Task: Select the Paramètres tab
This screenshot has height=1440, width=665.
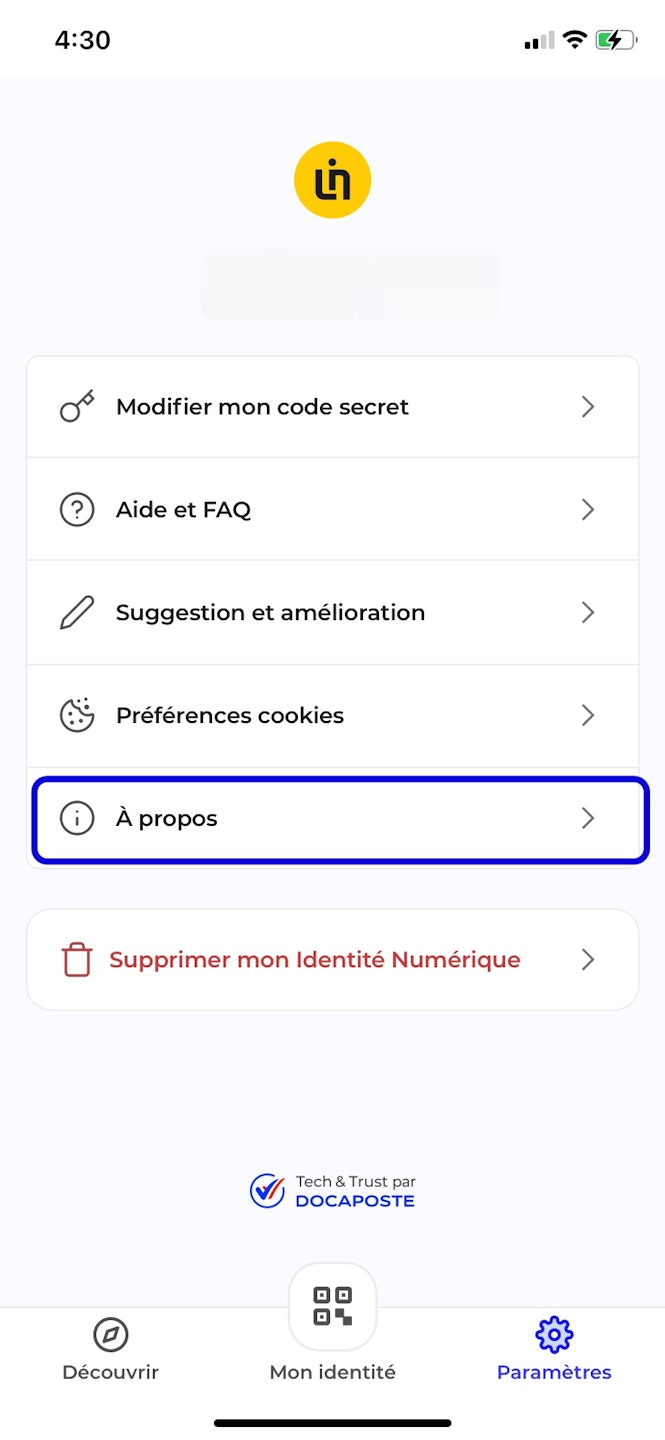Action: (x=554, y=1349)
